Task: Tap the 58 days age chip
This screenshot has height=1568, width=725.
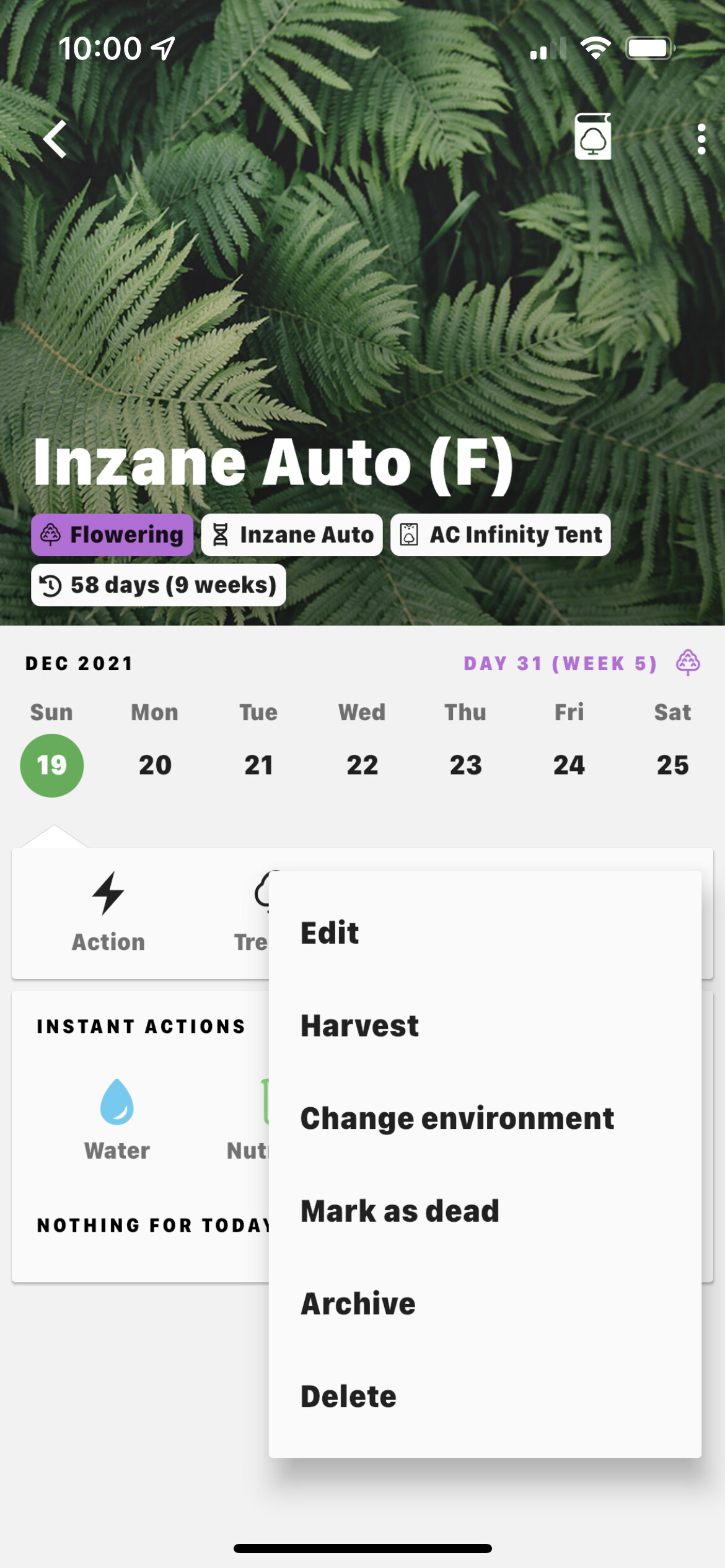Action: (x=159, y=585)
